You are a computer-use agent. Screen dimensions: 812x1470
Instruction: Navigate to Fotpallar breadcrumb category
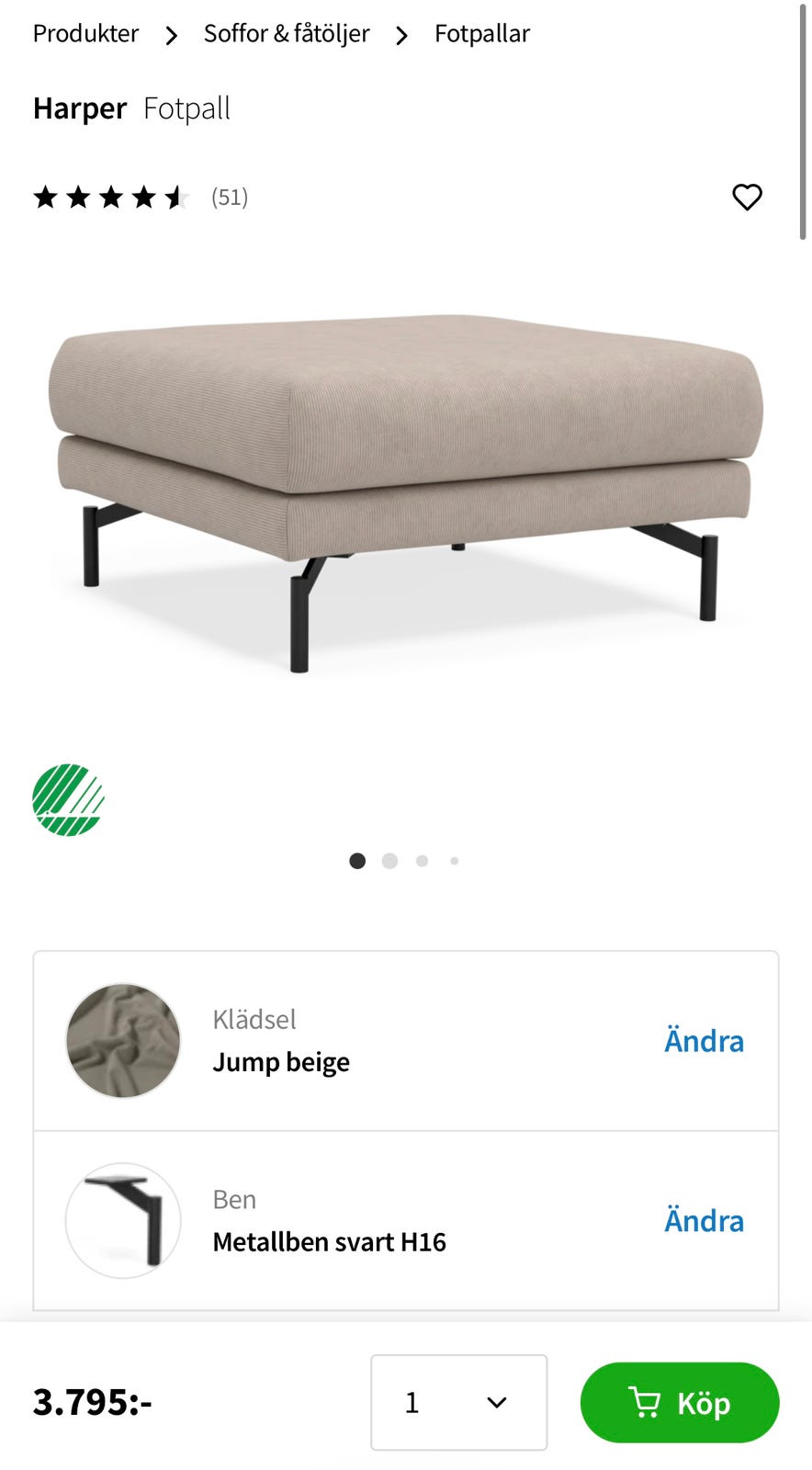482,35
